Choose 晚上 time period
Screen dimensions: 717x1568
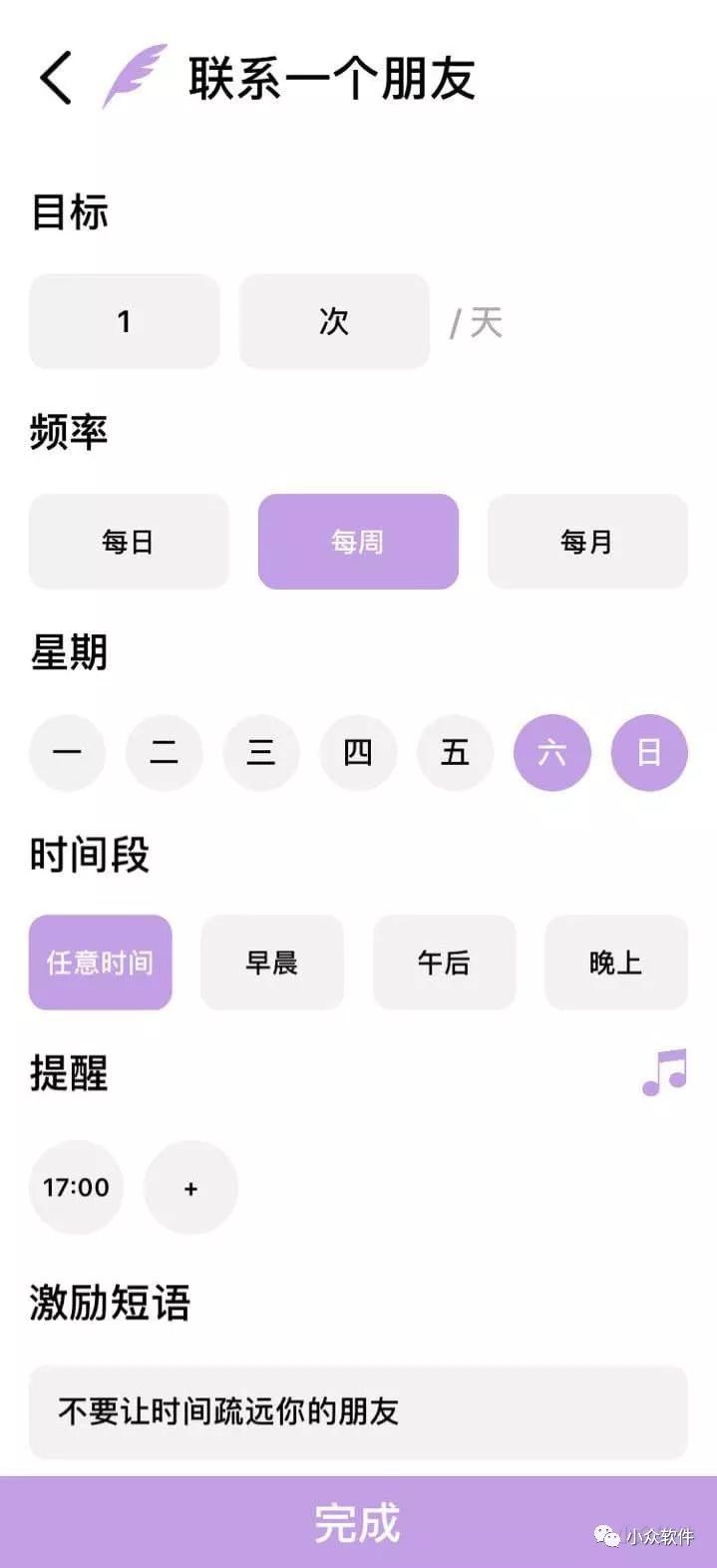tap(615, 963)
